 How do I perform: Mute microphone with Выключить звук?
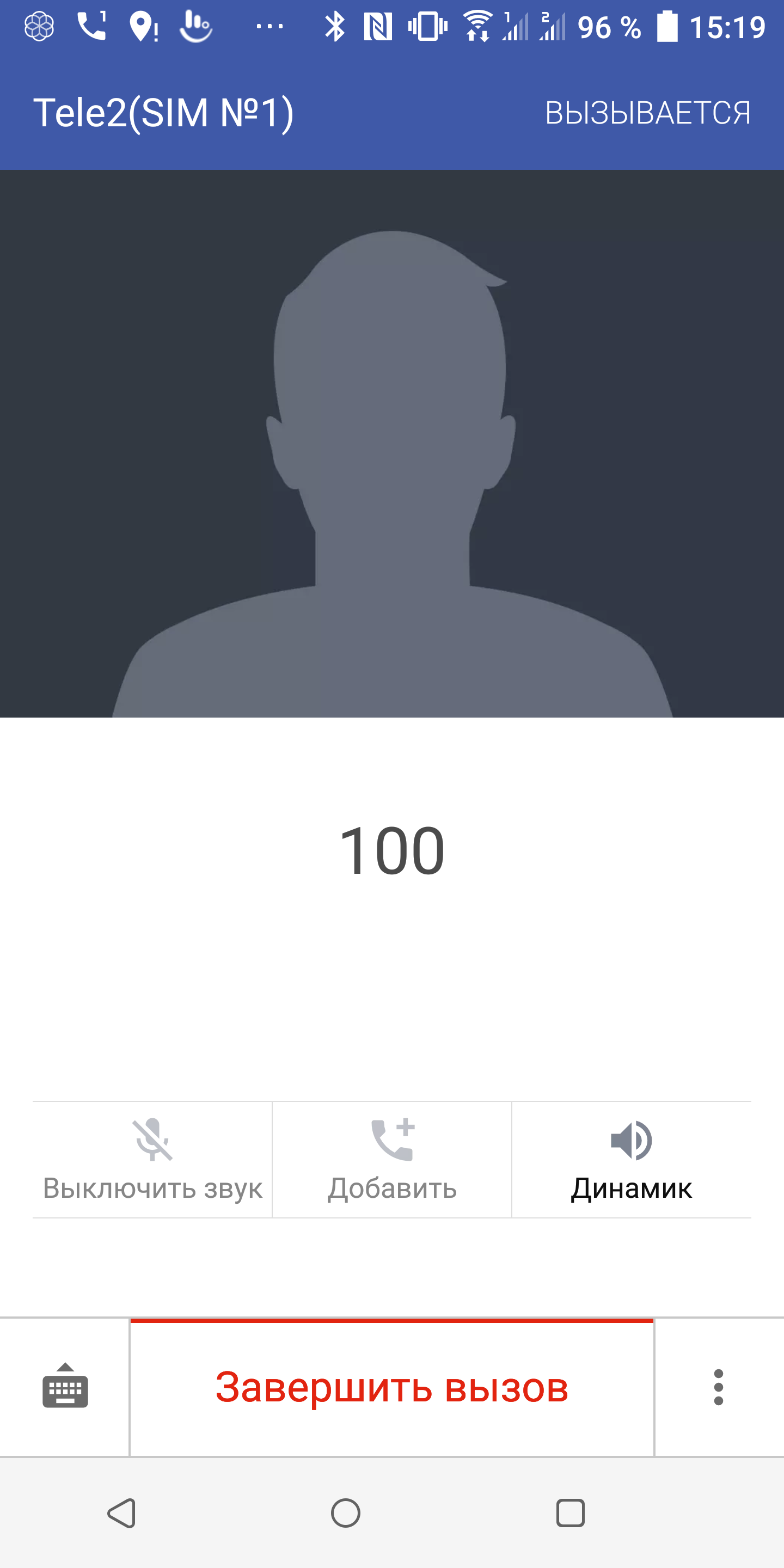point(152,1160)
